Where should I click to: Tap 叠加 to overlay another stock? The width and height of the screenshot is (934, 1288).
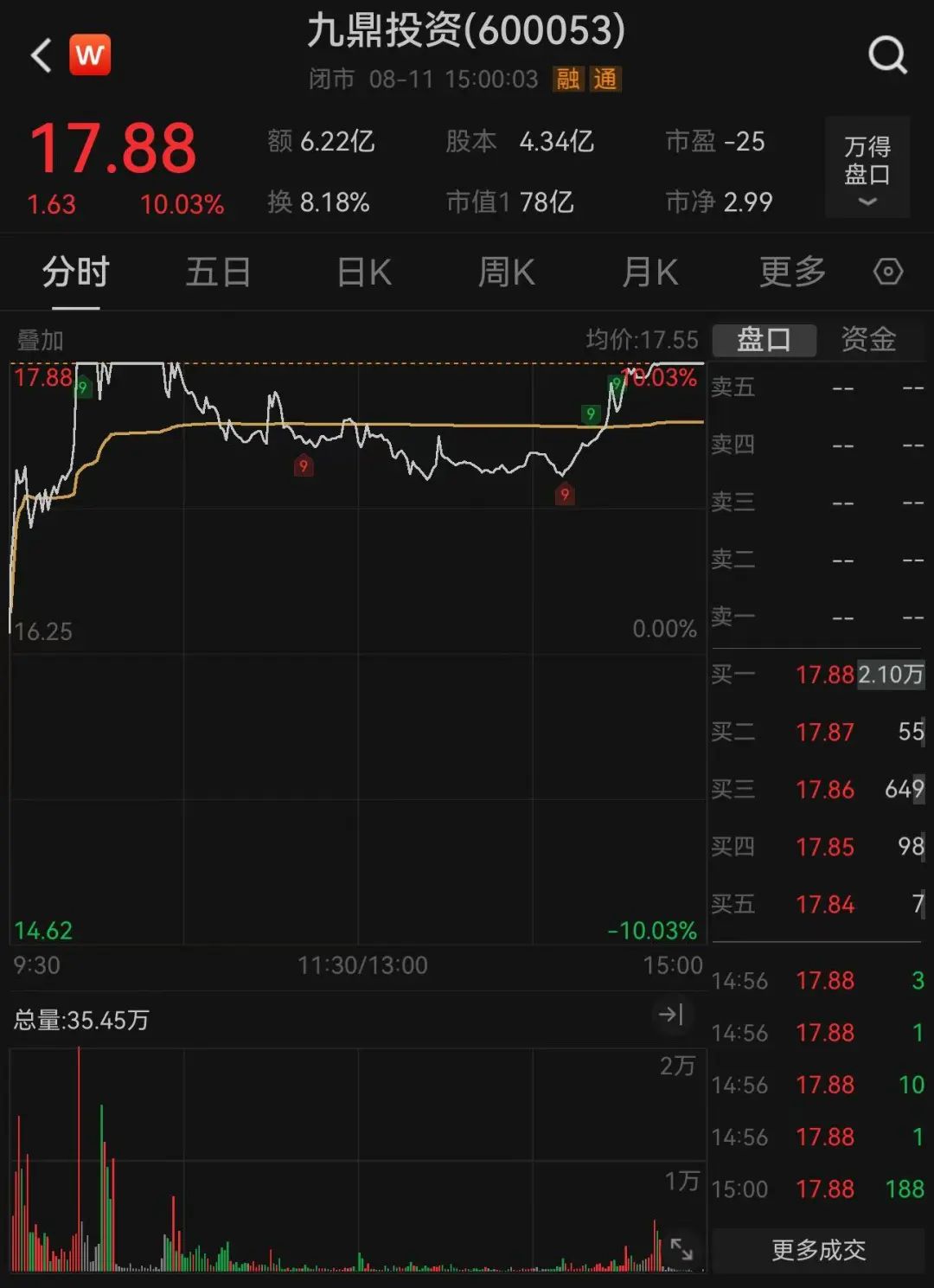click(40, 340)
